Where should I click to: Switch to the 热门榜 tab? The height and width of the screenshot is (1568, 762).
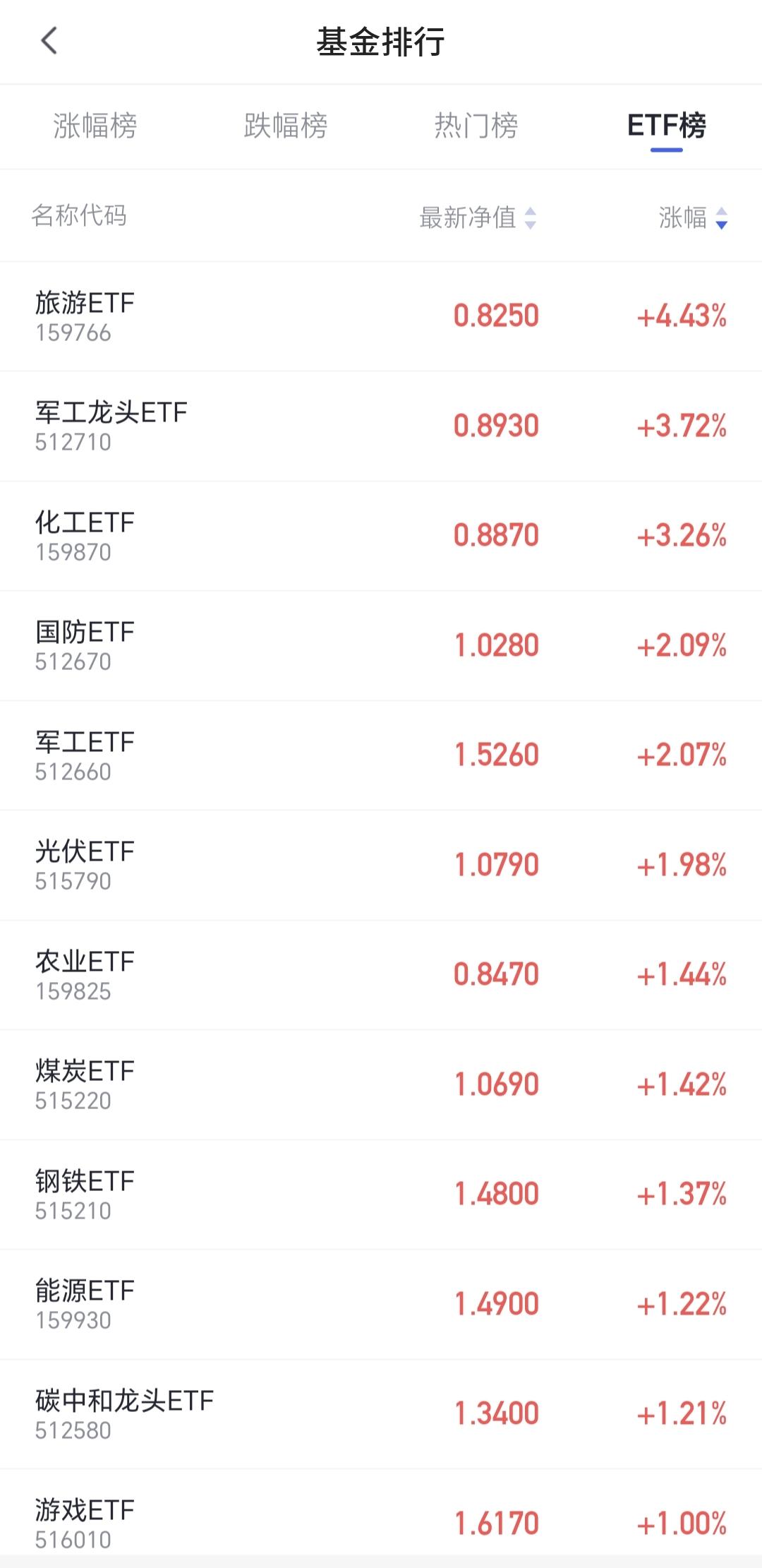point(476,126)
